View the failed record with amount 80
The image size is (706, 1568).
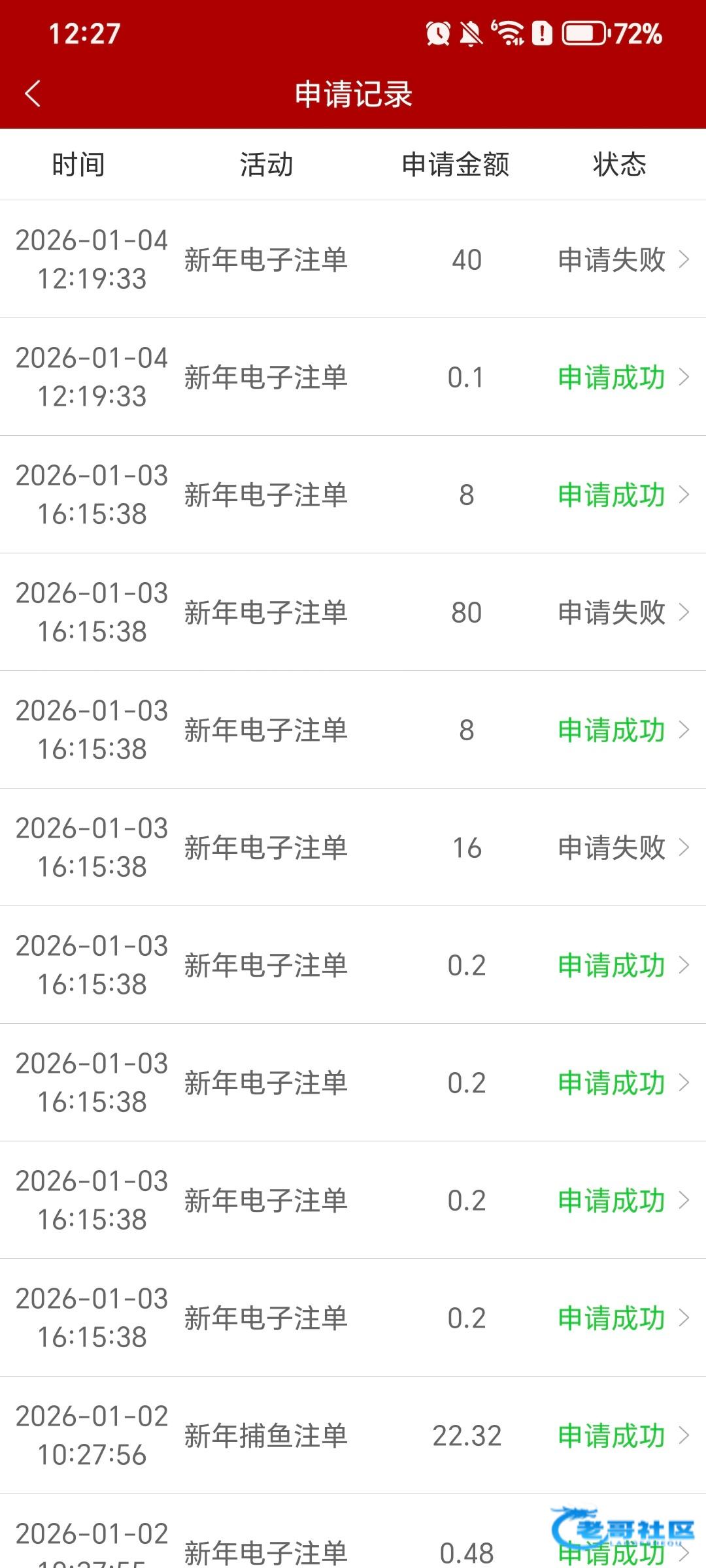(x=353, y=612)
